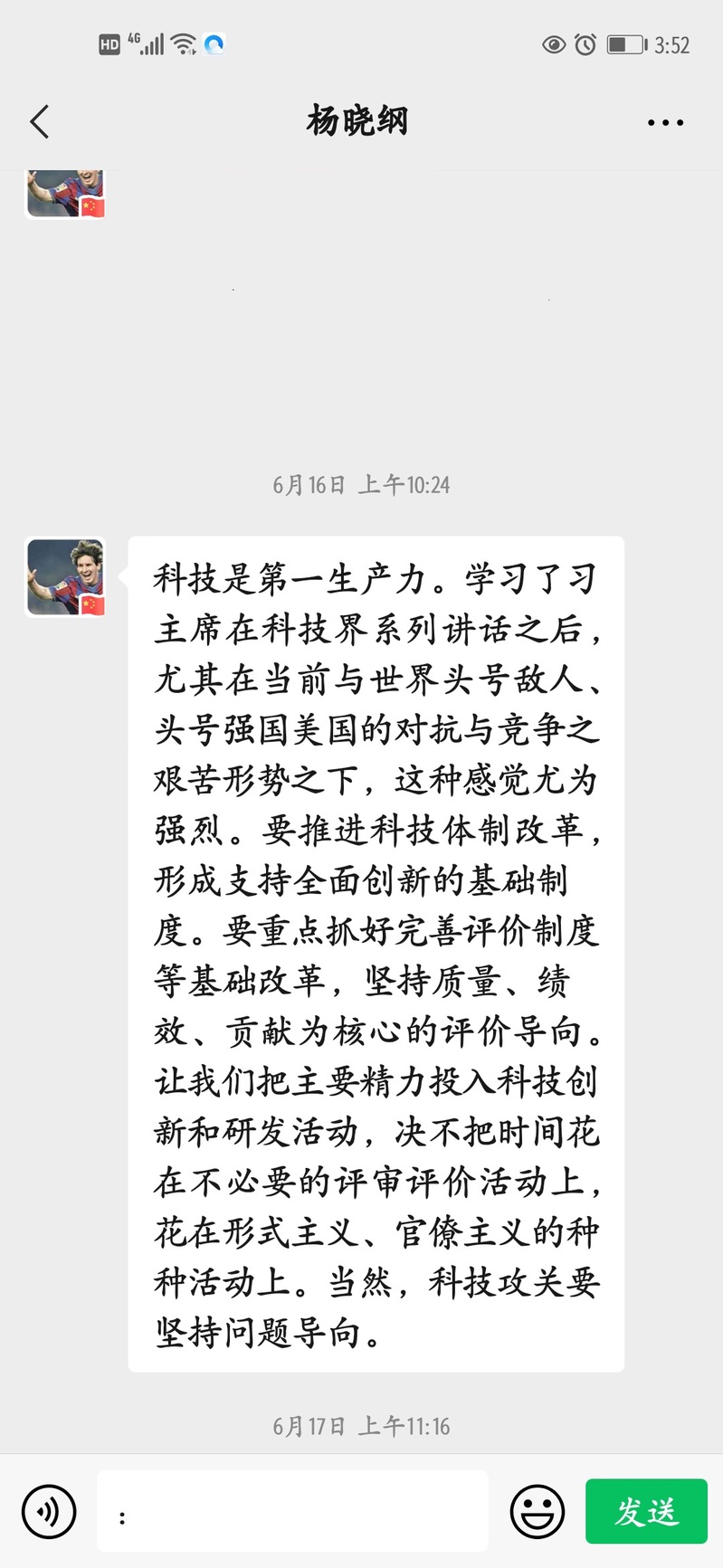
Task: Open the emoji picker
Action: (537, 1511)
